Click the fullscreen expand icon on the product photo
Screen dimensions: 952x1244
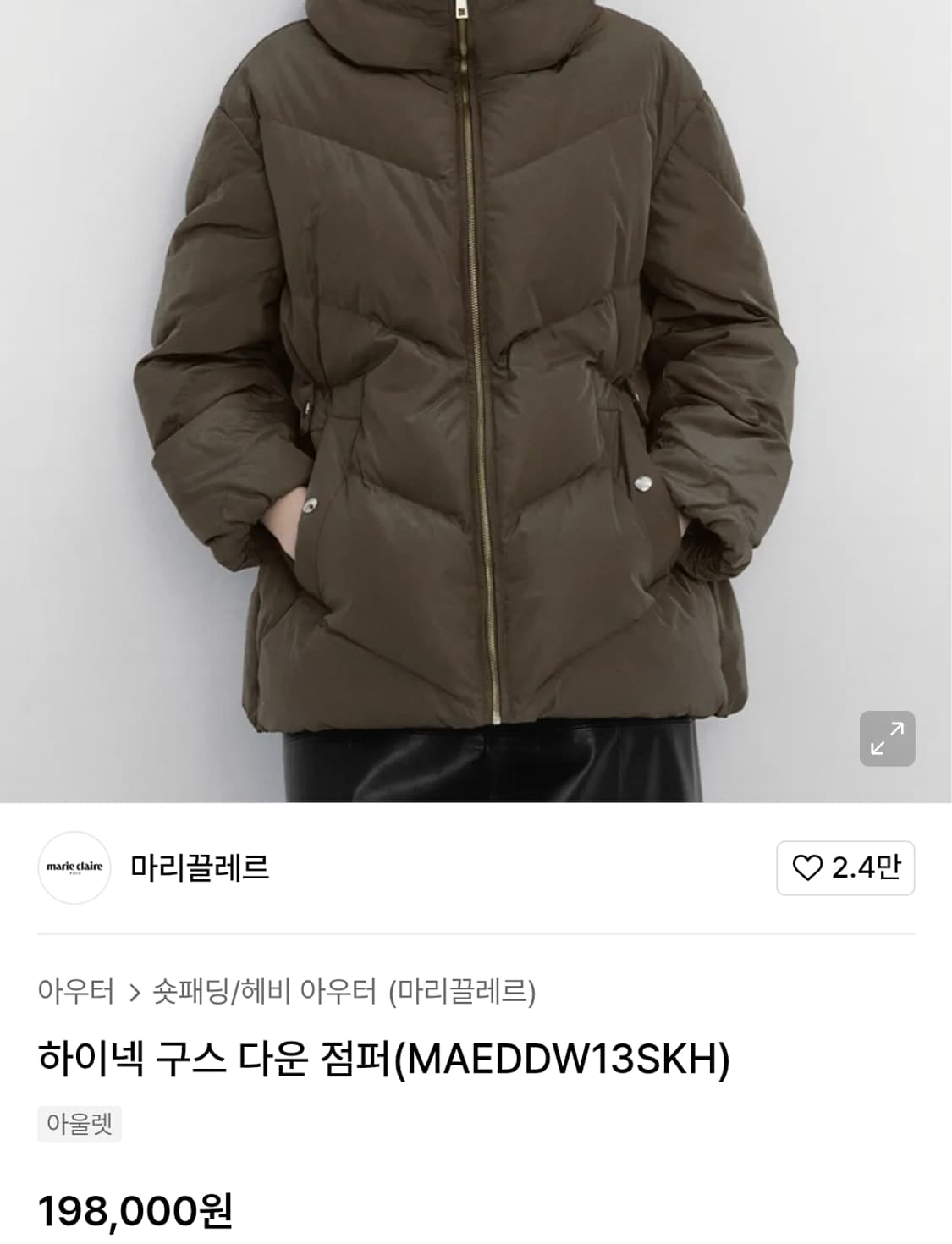(x=887, y=738)
